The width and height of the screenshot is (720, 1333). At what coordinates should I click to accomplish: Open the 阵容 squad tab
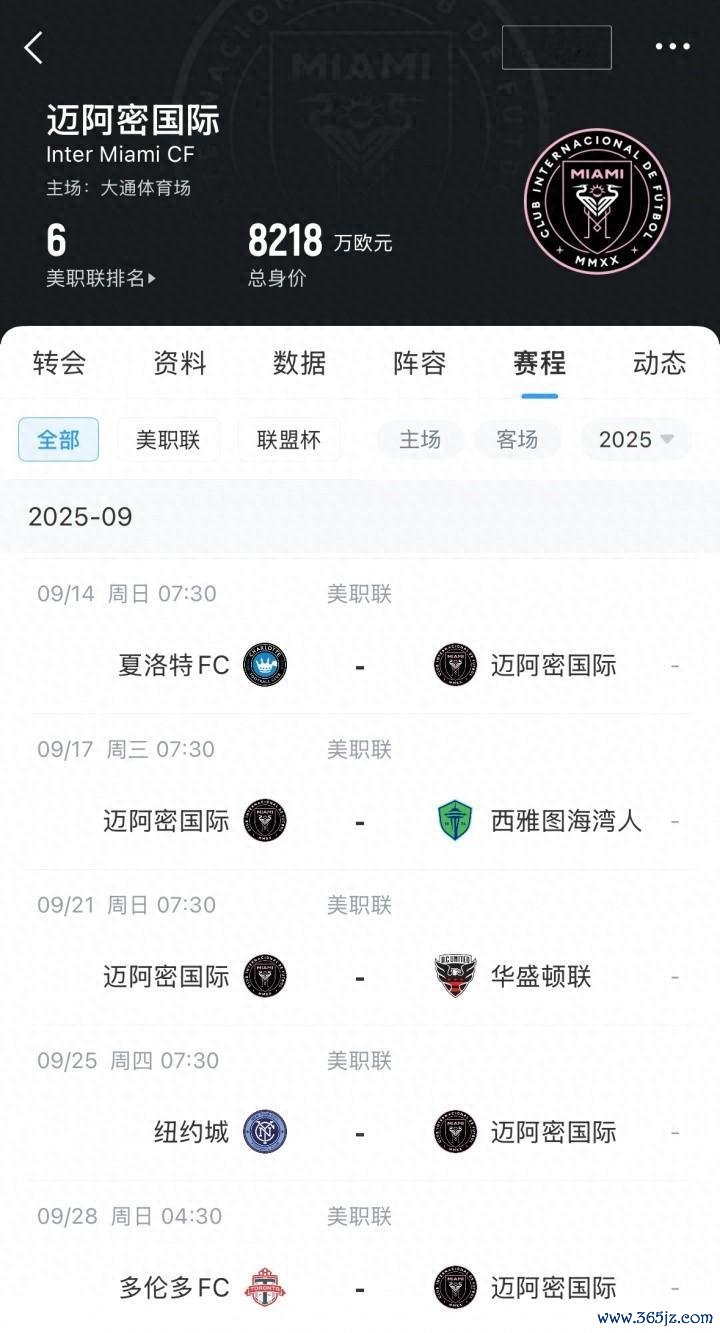pyautogui.click(x=420, y=363)
